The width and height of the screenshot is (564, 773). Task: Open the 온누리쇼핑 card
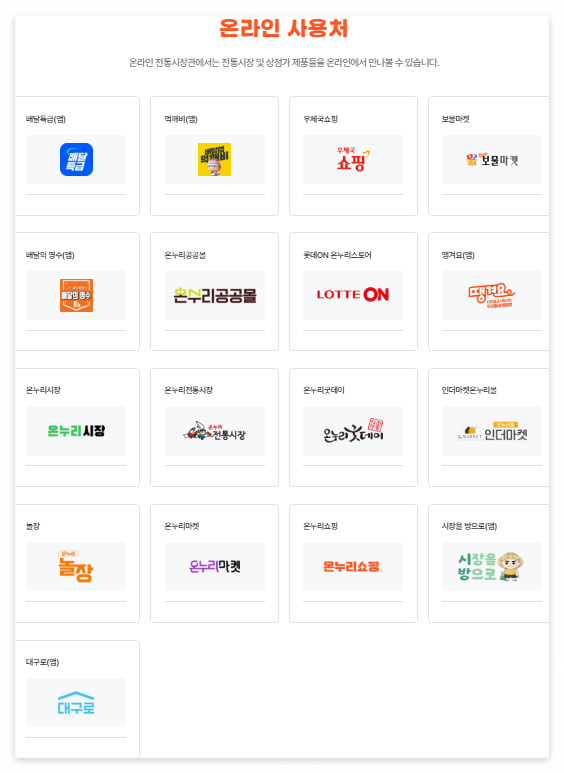click(353, 563)
